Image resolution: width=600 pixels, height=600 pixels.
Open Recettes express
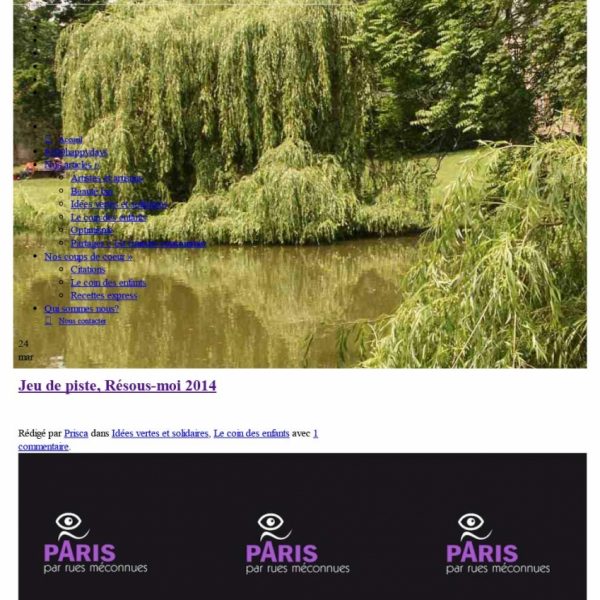[104, 295]
